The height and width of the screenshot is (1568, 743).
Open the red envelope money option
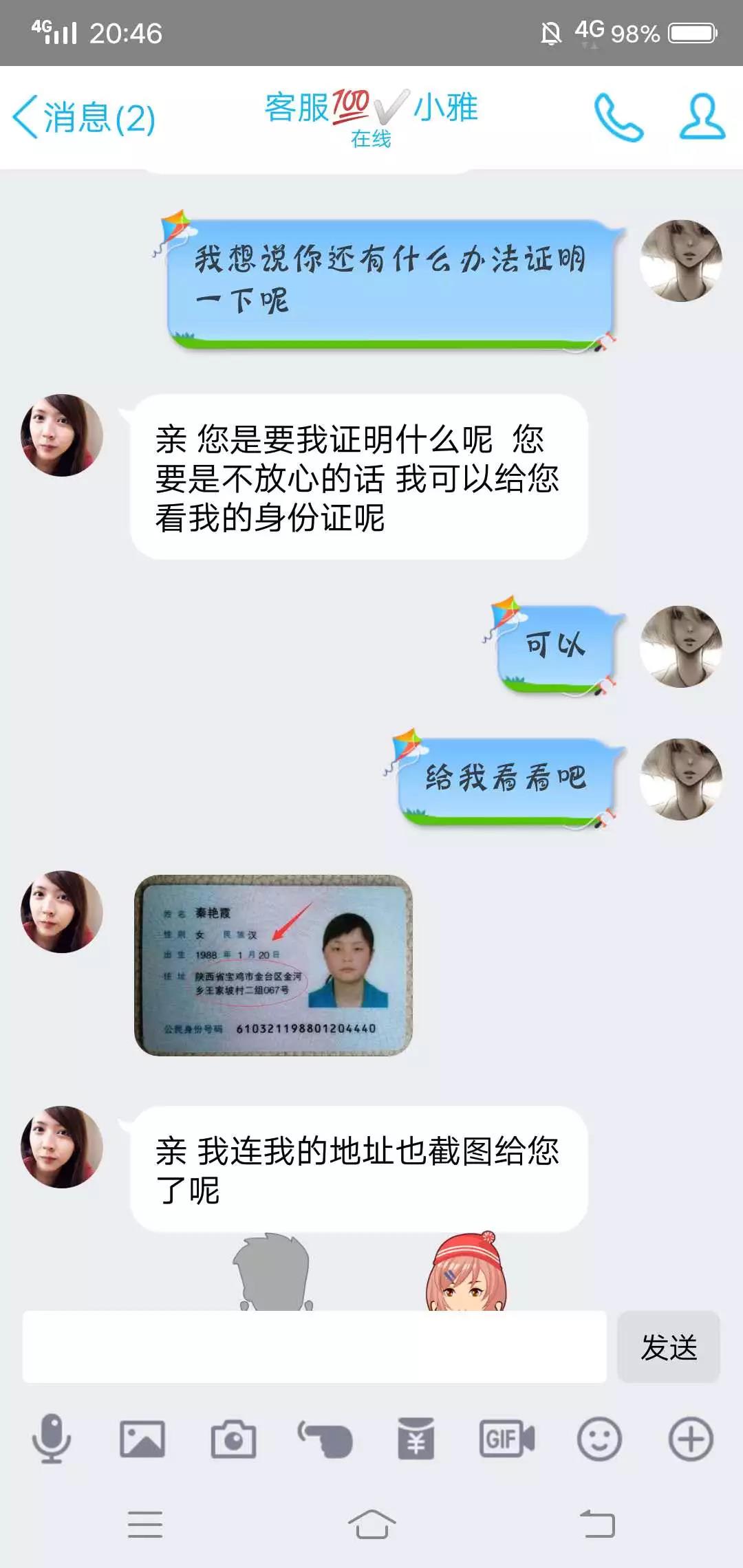click(x=416, y=1439)
